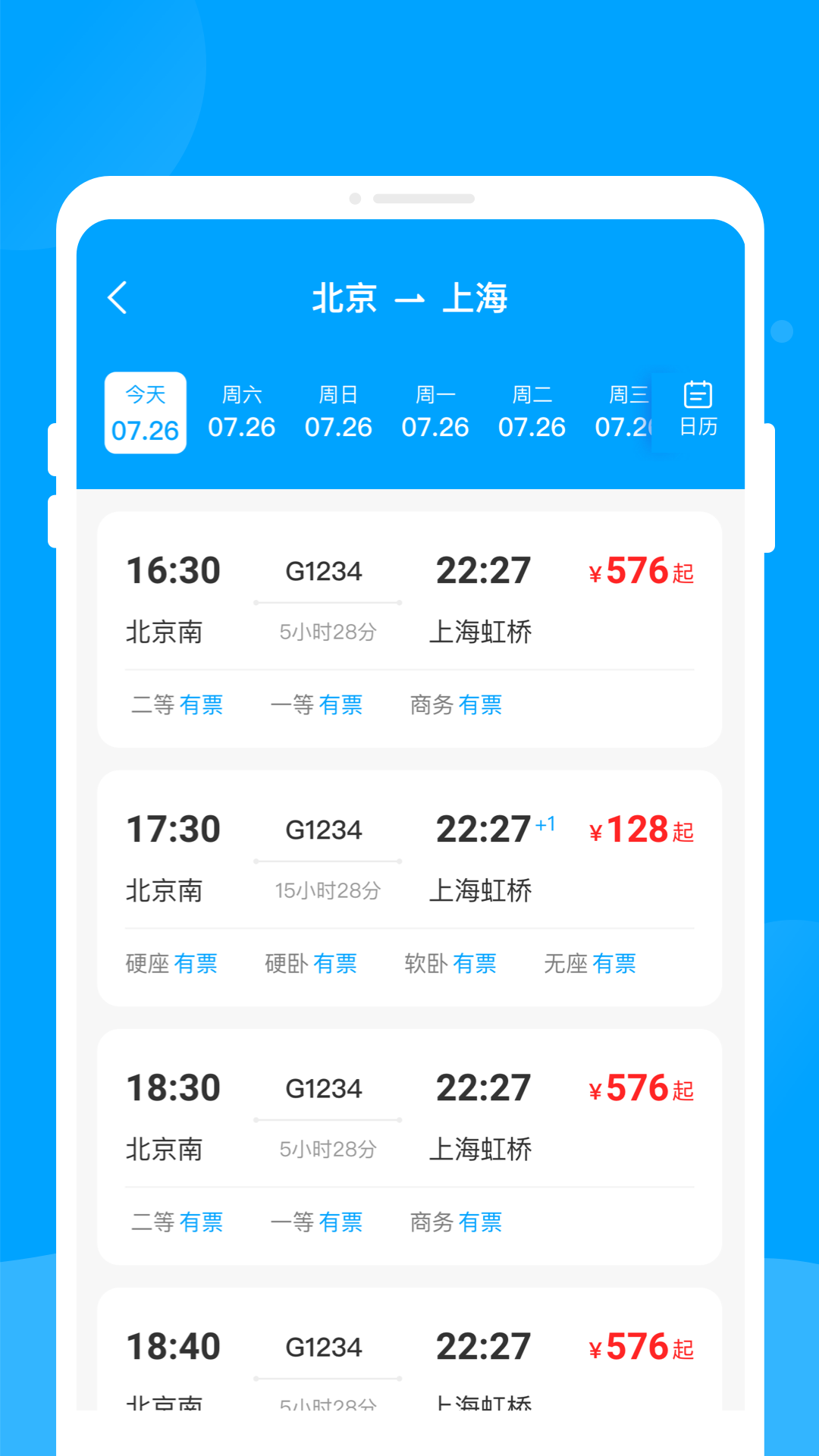The image size is (819, 1456).
Task: Switch to the 周六 07.26 date tab
Action: pyautogui.click(x=241, y=412)
